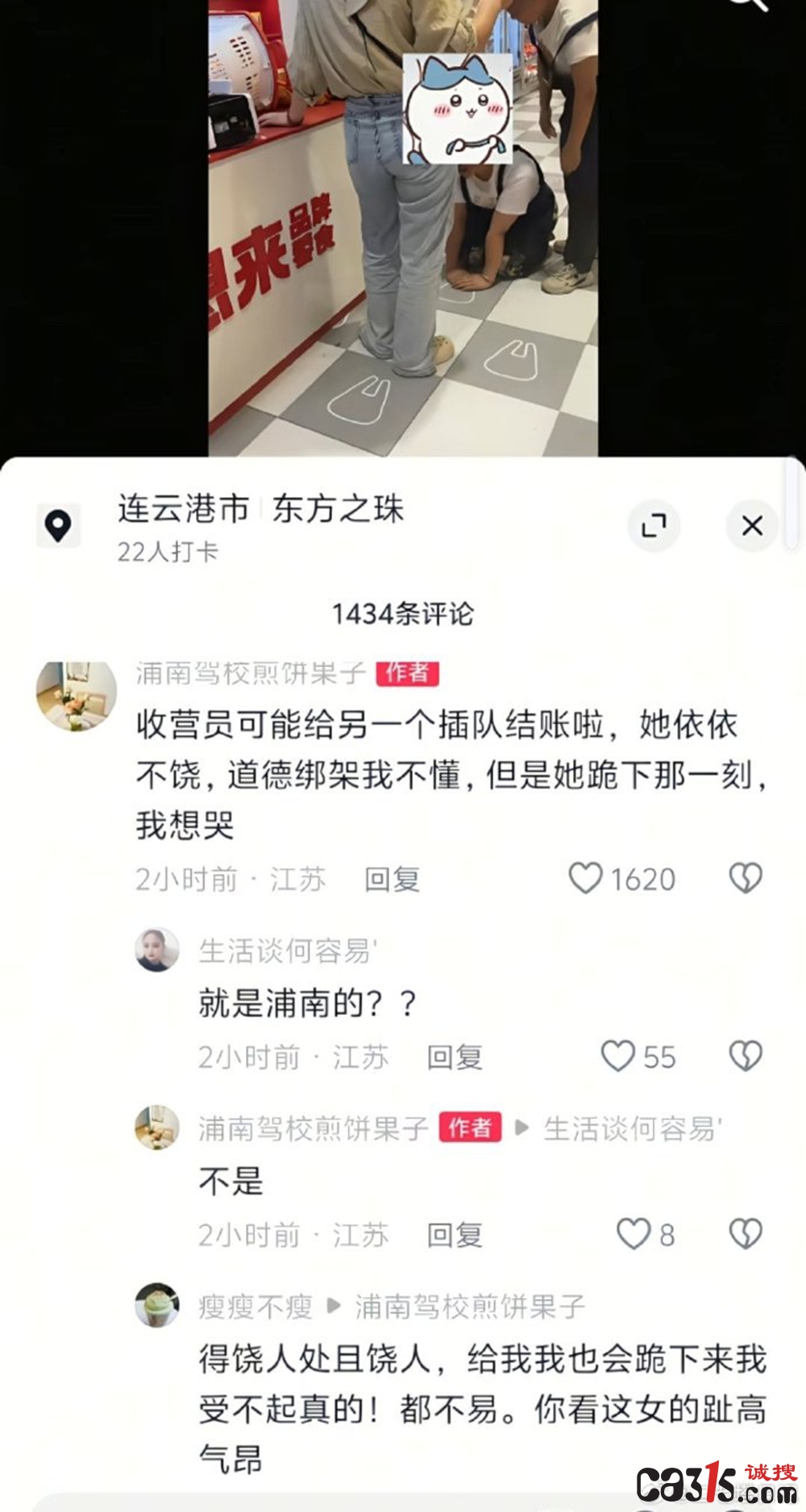Reply to the comment starting with 收营员可能
Viewport: 806px width, 1512px height.
tap(392, 880)
